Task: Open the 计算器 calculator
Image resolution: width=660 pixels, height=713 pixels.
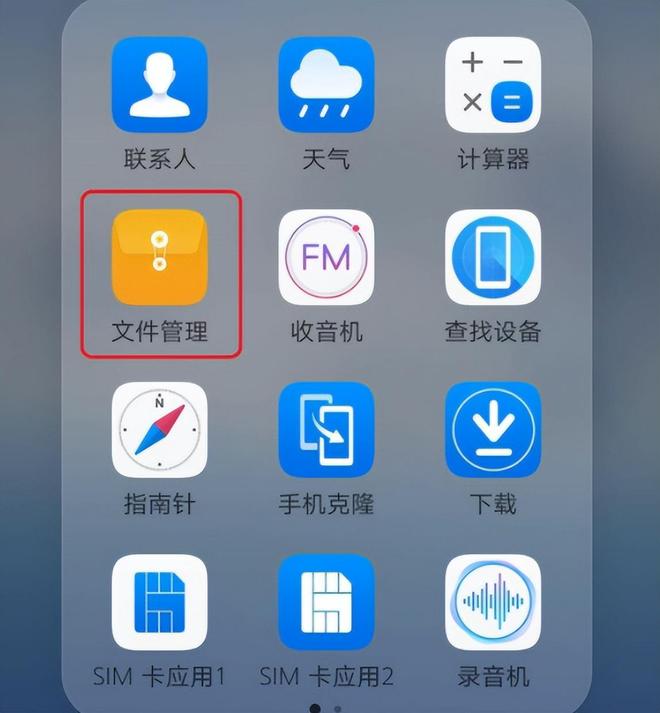Action: (x=493, y=85)
